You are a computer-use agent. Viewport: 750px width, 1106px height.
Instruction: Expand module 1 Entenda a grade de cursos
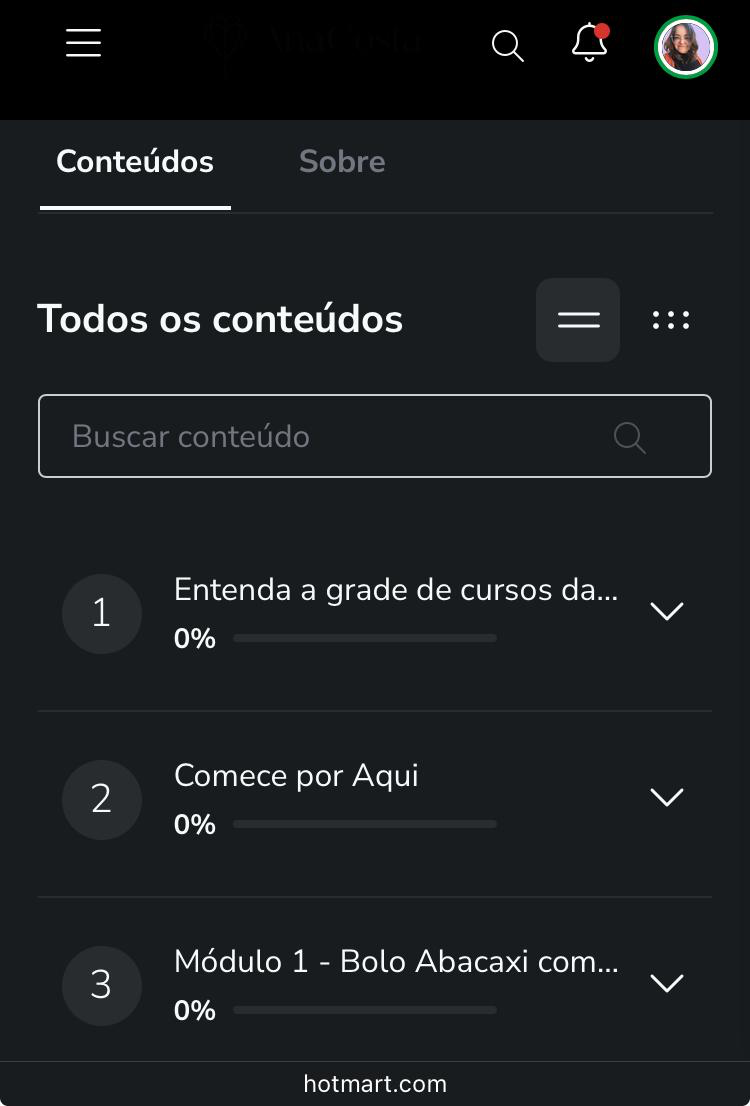click(x=666, y=611)
